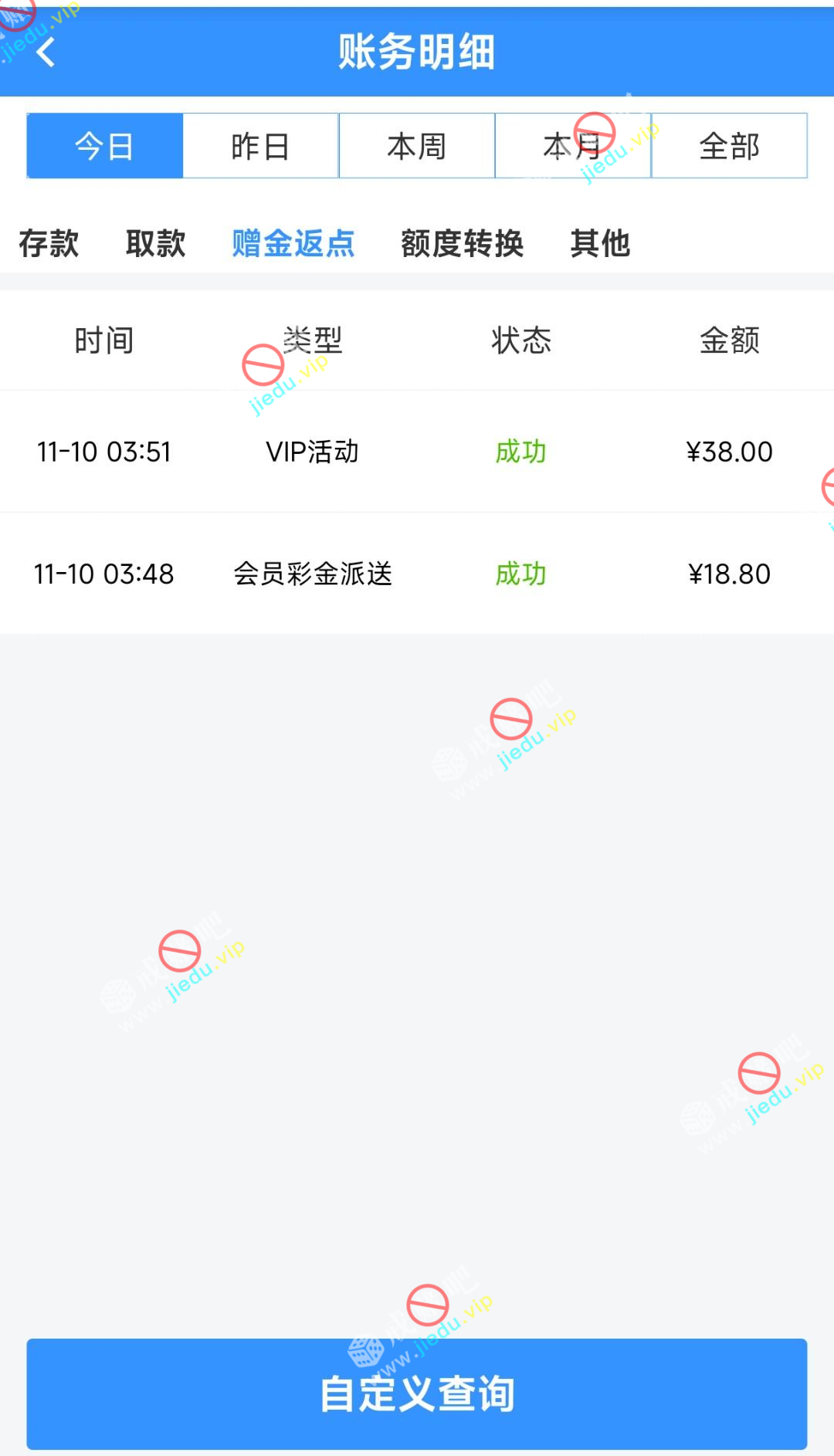Image resolution: width=834 pixels, height=1456 pixels.
Task: Select the 赠金返点 category
Action: 293,243
